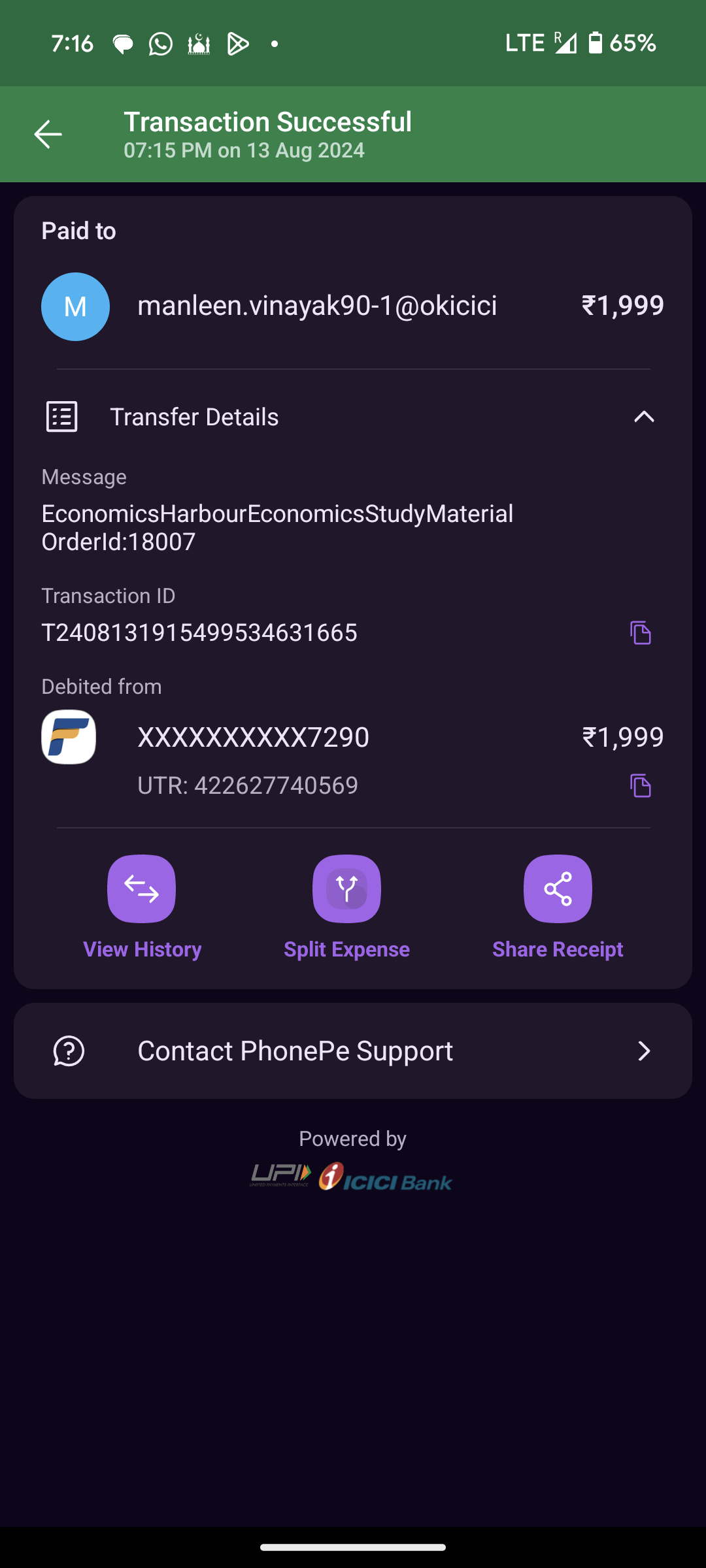Share the receipt
Screen dimensions: 706x1568
point(558,889)
